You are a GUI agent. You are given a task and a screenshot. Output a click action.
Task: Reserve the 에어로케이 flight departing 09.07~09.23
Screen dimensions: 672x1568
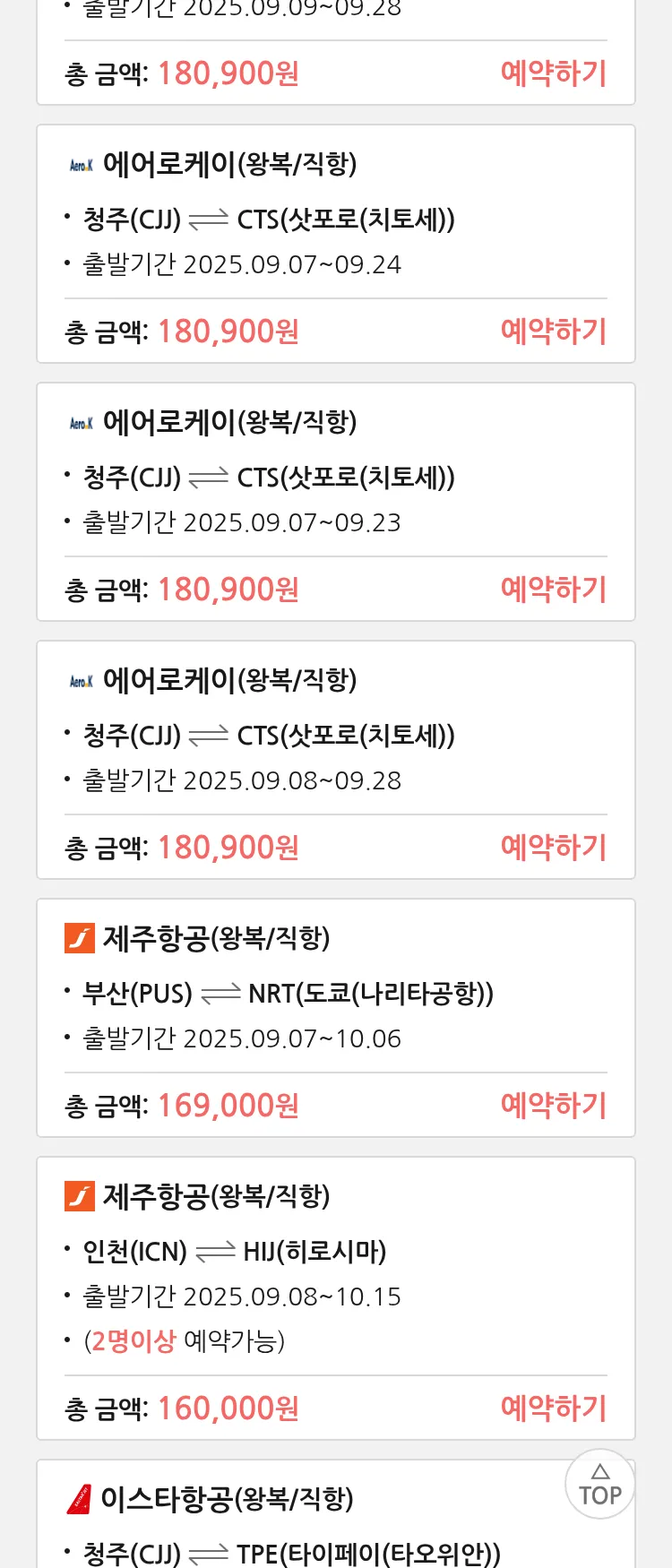tap(553, 590)
